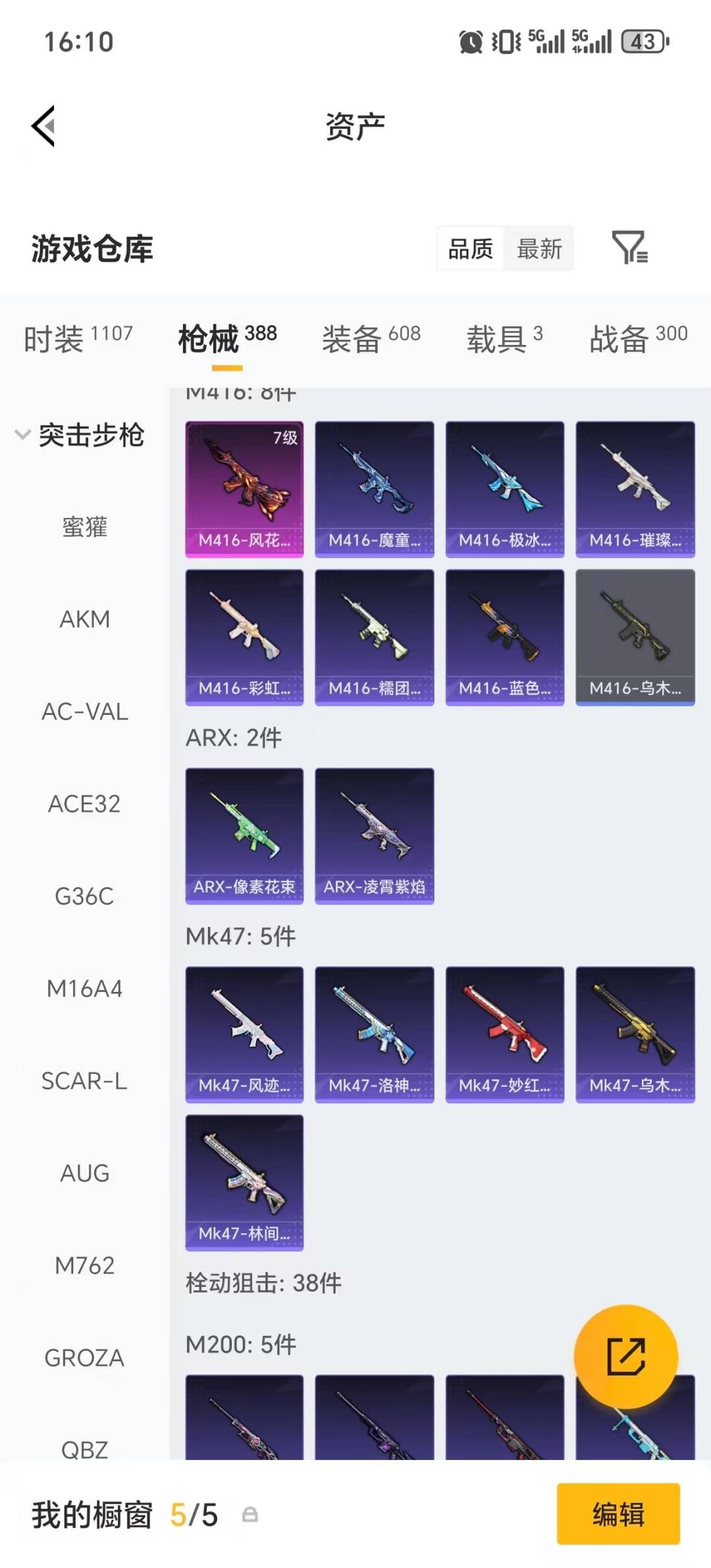Collapse the 突击步枪 category
The image size is (711, 1568).
click(80, 435)
